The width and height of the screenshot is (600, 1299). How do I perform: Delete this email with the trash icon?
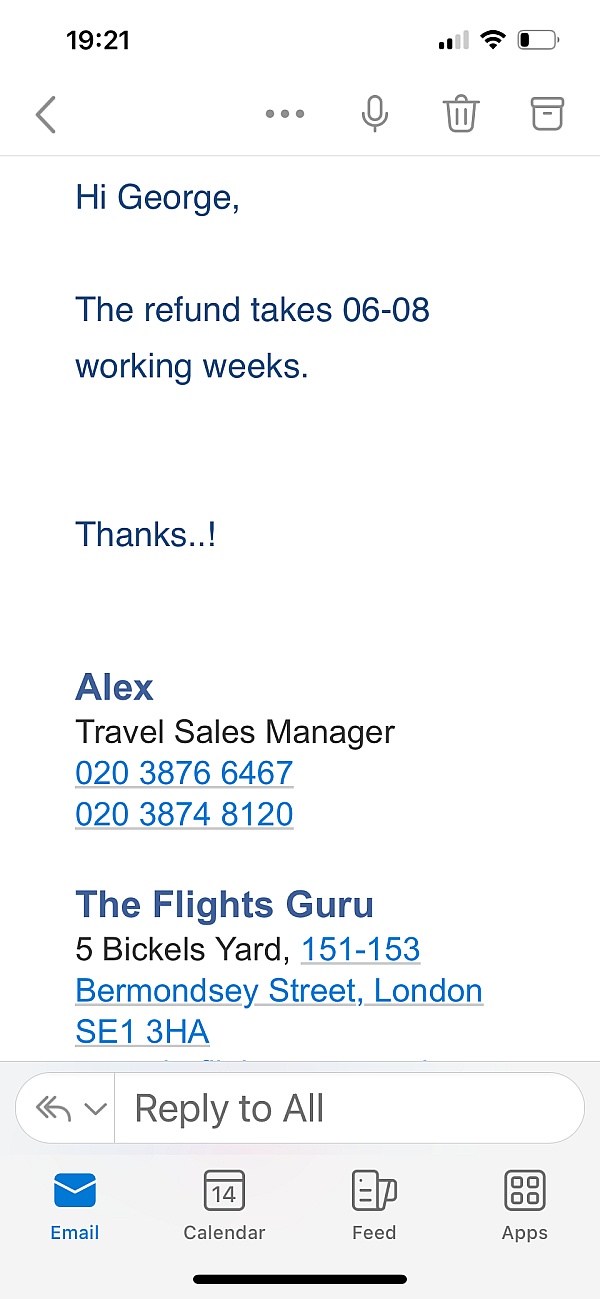460,115
